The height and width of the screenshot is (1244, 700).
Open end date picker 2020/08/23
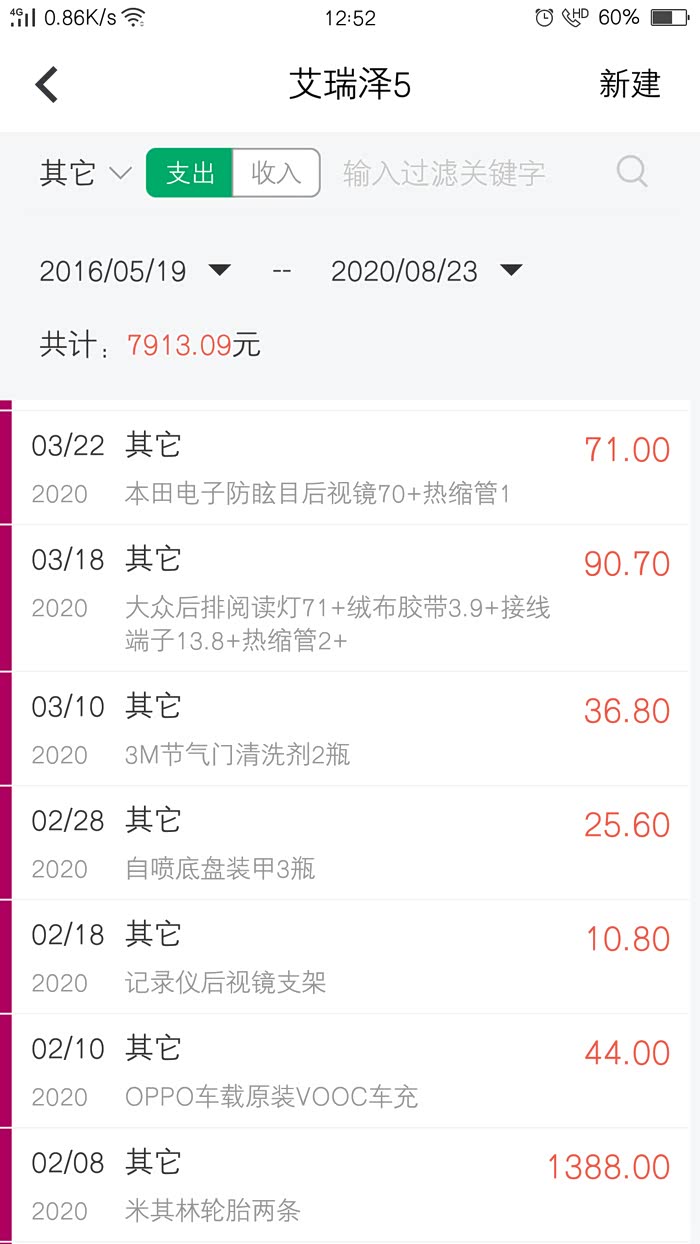tap(427, 271)
